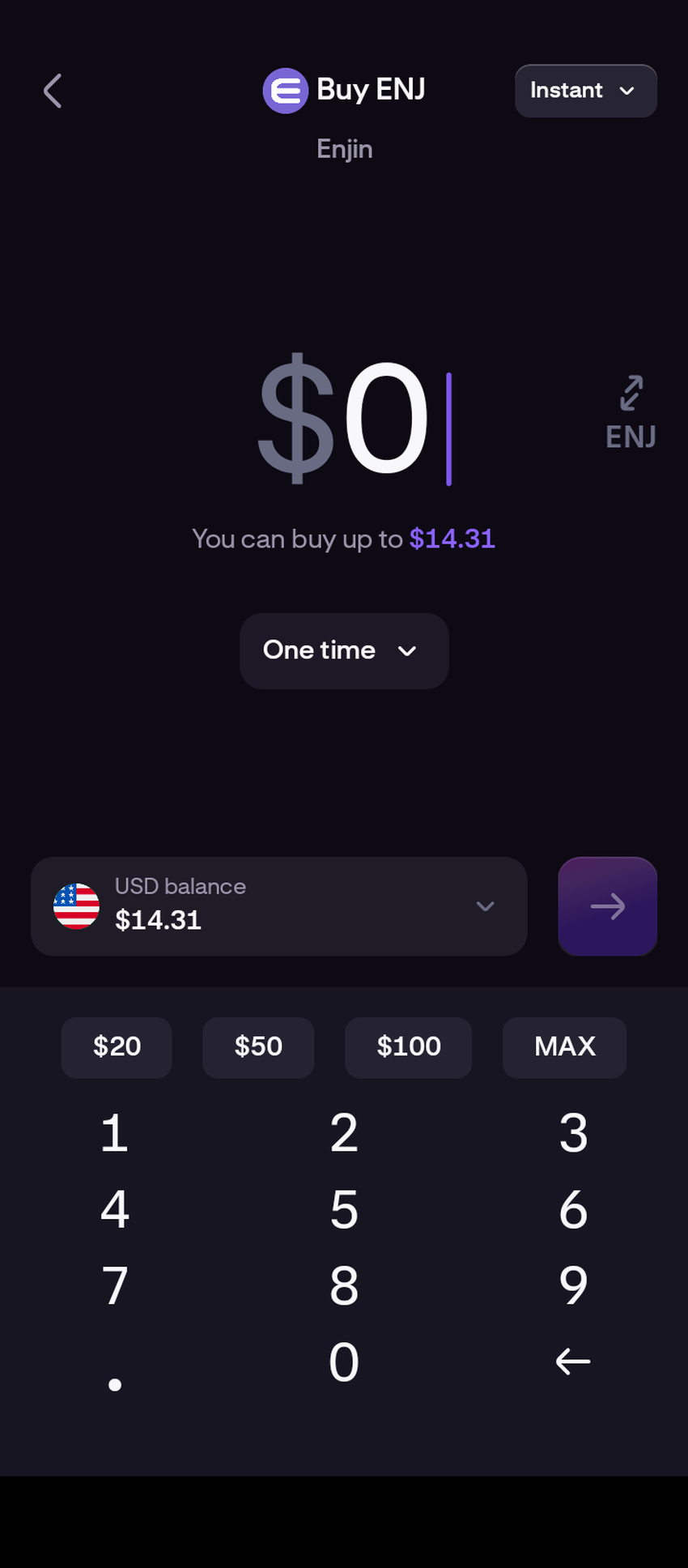
Task: Delete the last digit with backspace
Action: coord(573,1361)
